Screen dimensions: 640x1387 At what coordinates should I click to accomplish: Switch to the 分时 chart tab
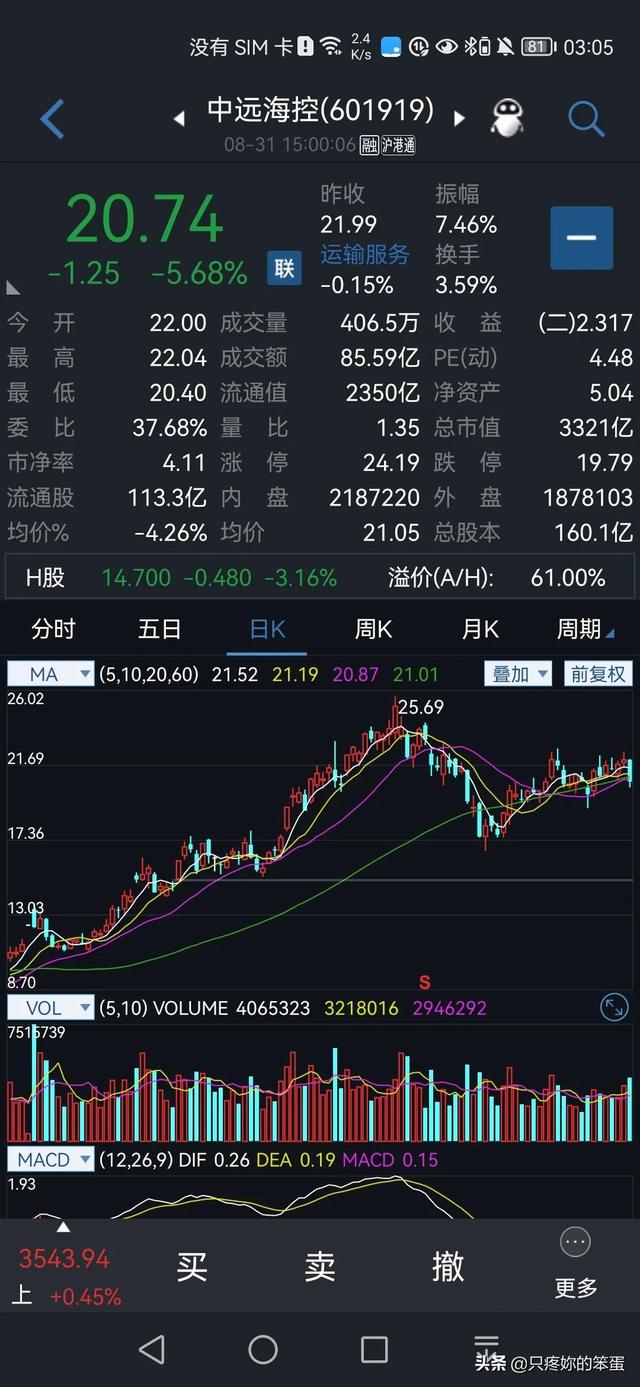tap(53, 629)
